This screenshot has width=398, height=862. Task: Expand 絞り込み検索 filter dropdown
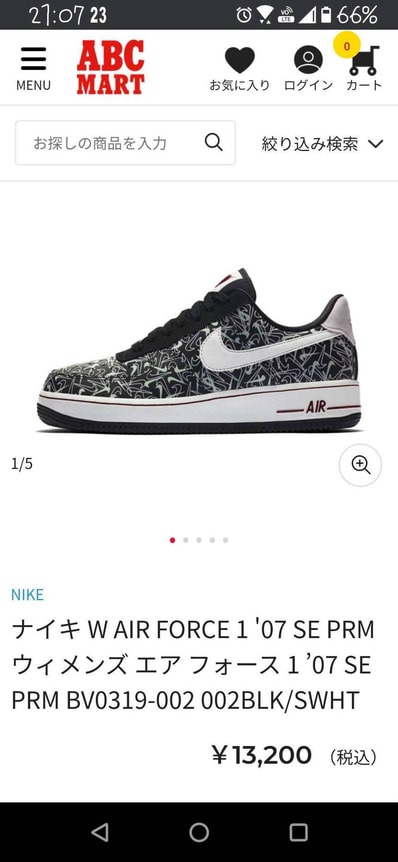click(x=322, y=144)
